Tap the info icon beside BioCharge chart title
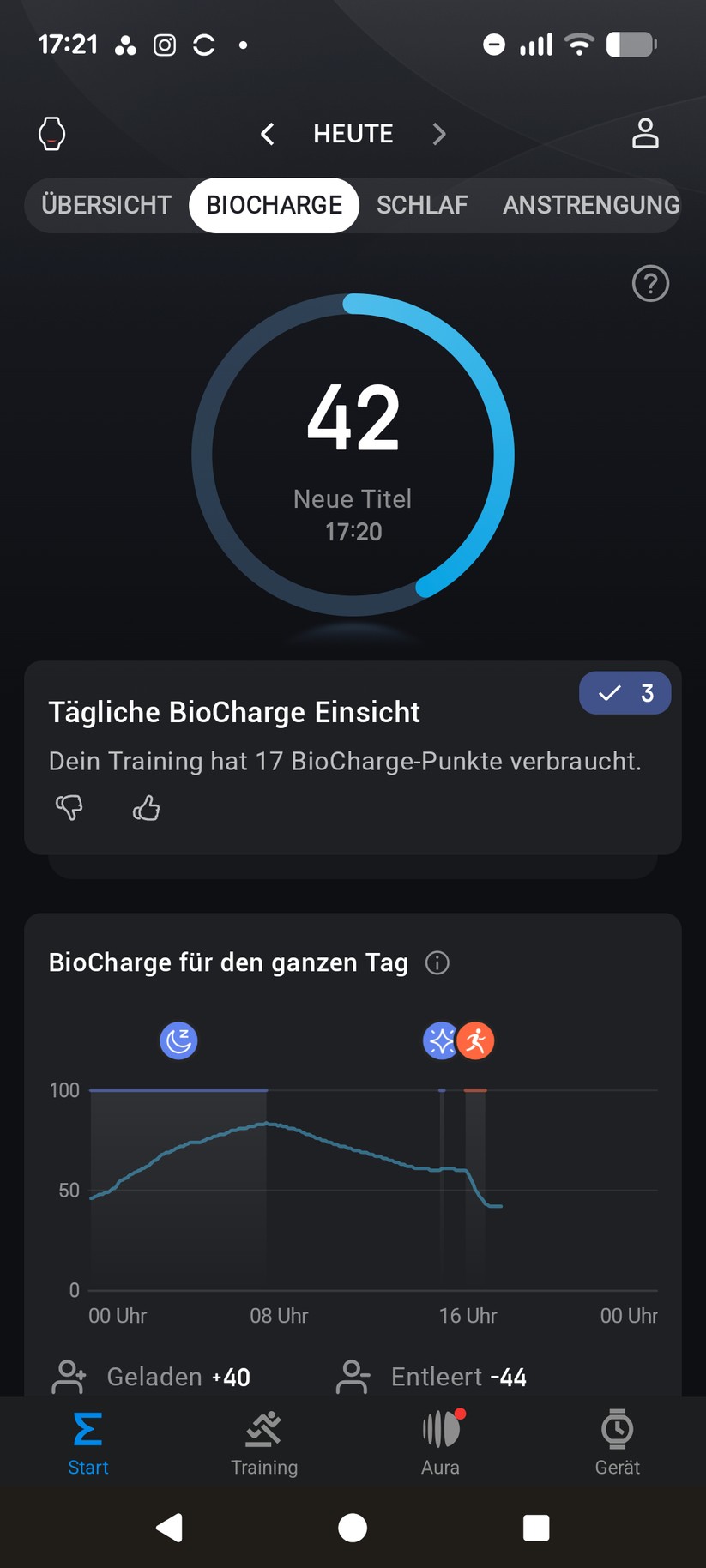The image size is (706, 1568). tap(437, 963)
